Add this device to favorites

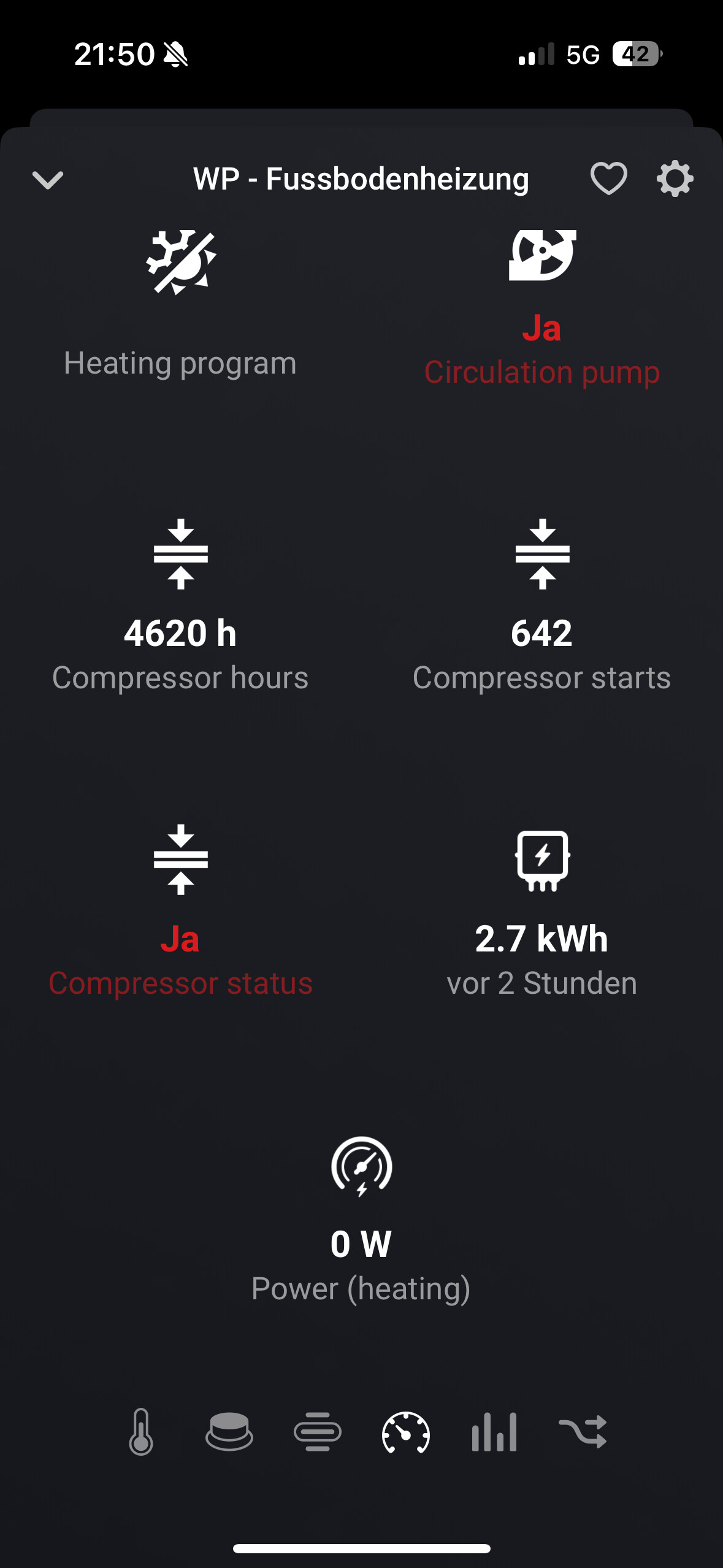tap(608, 179)
